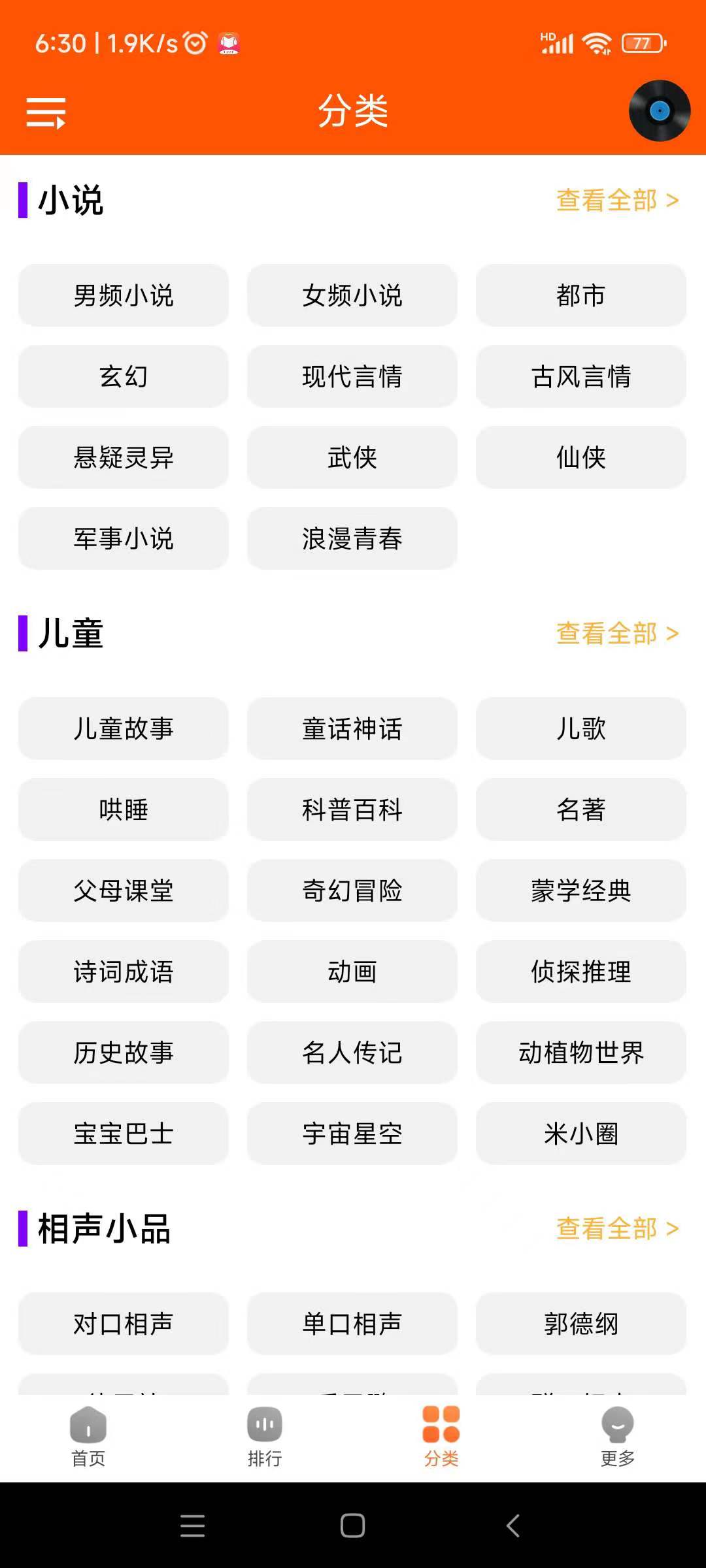706x1568 pixels.
Task: Open the 男频小说 category chip
Action: pos(124,295)
